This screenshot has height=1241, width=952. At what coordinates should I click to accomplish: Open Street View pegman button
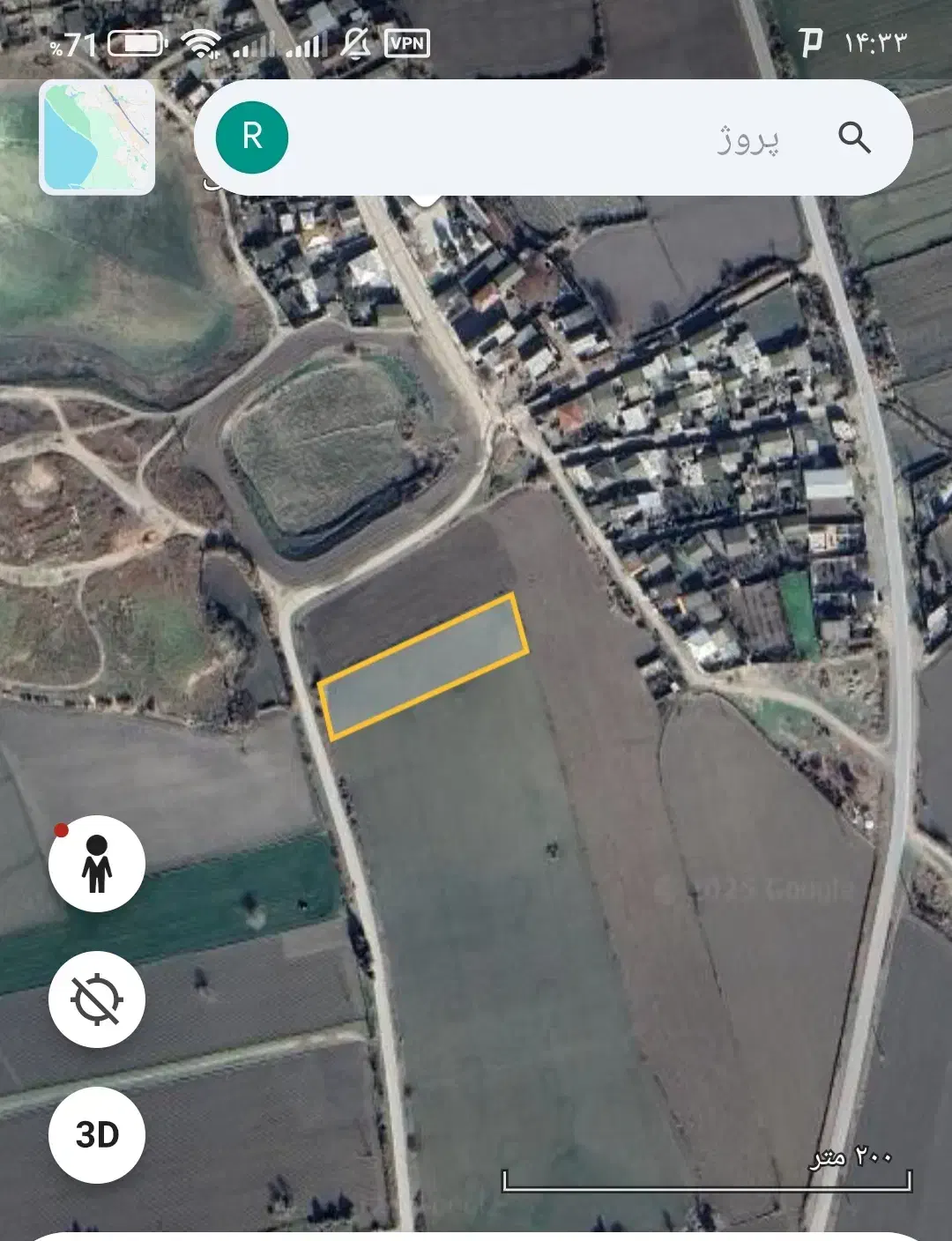[x=97, y=863]
